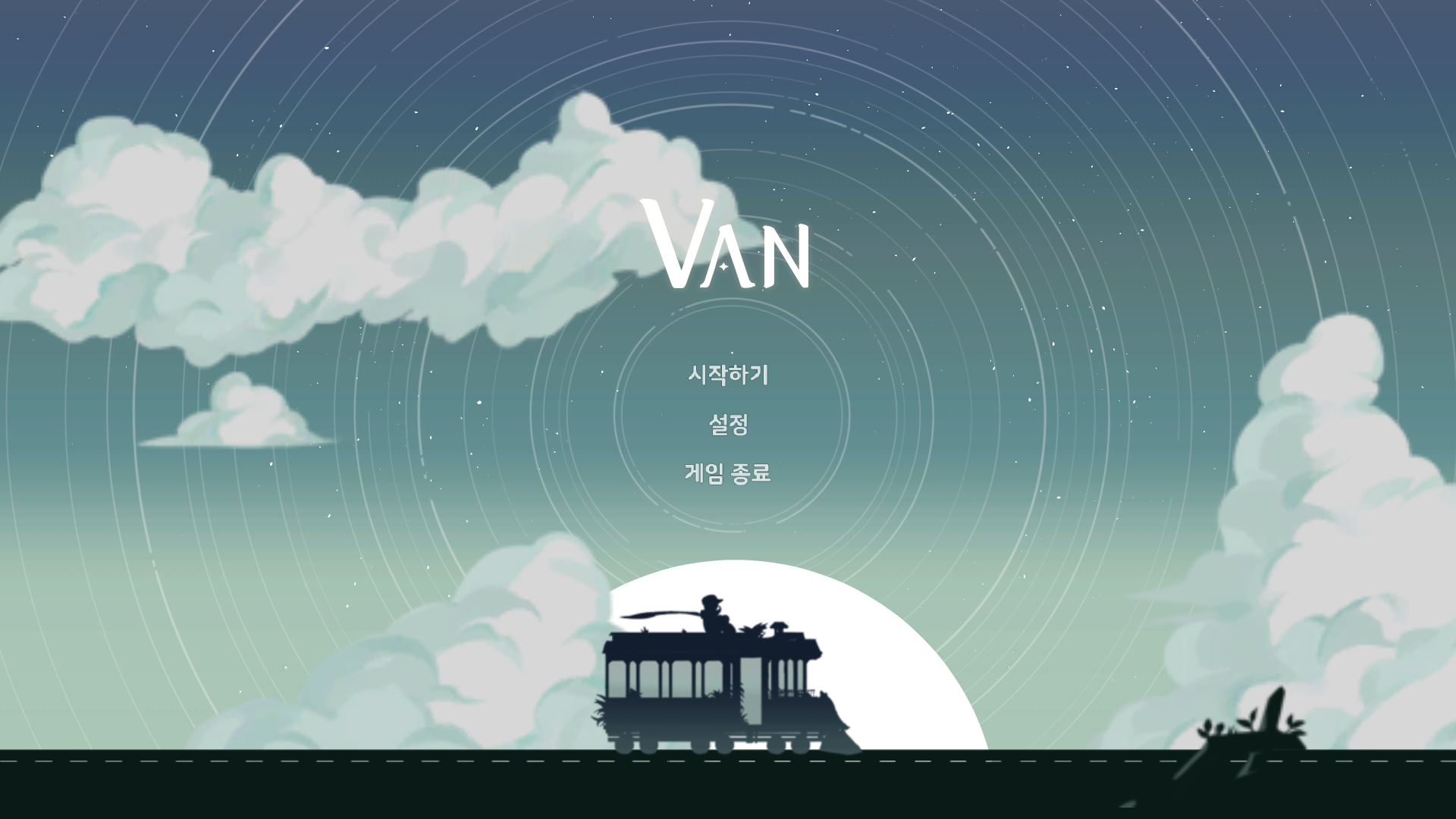Viewport: 1456px width, 819px height.
Task: Start the game with 시작하기
Action: pyautogui.click(x=728, y=375)
